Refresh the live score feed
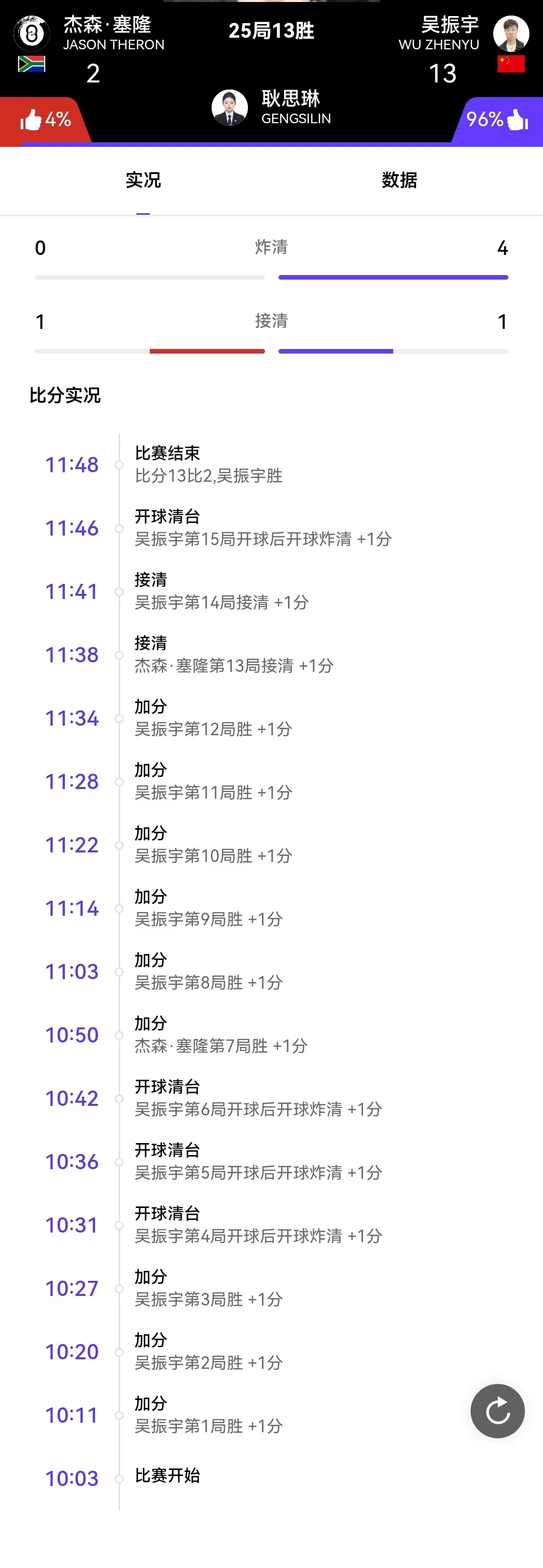 pos(497,1411)
